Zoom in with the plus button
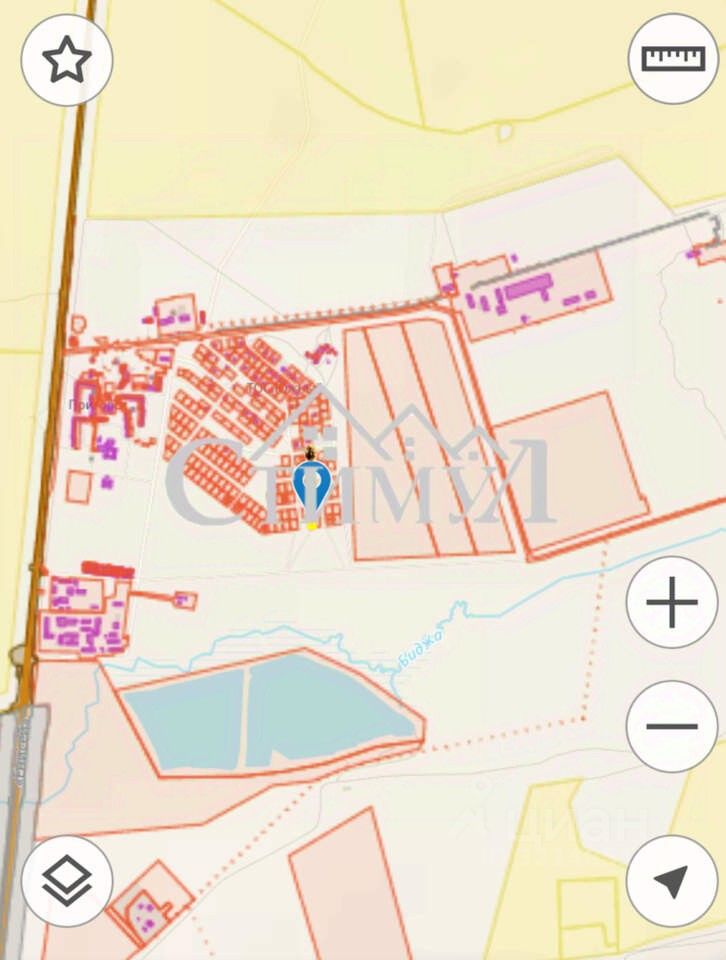 pos(671,604)
